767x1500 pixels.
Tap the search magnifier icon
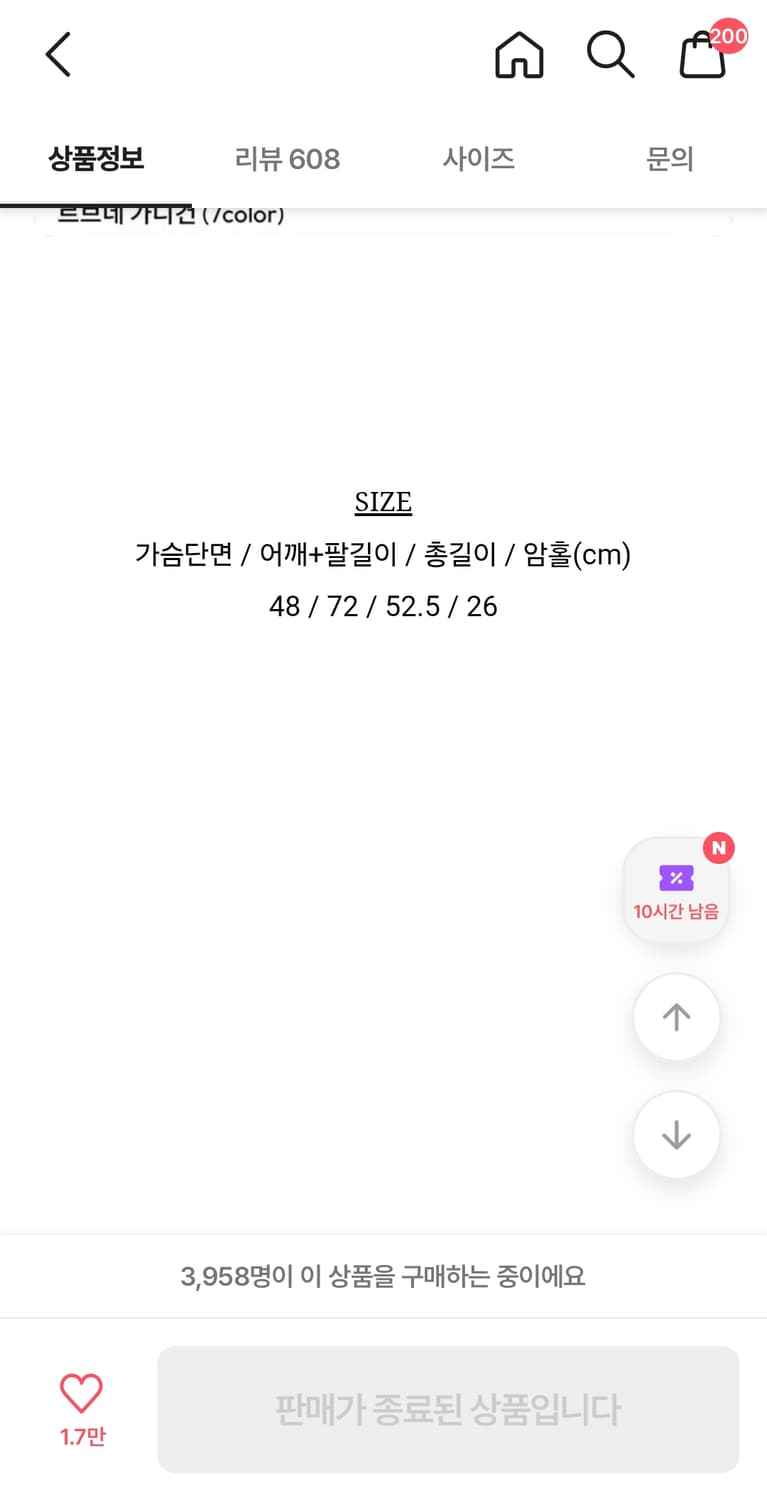click(x=609, y=55)
